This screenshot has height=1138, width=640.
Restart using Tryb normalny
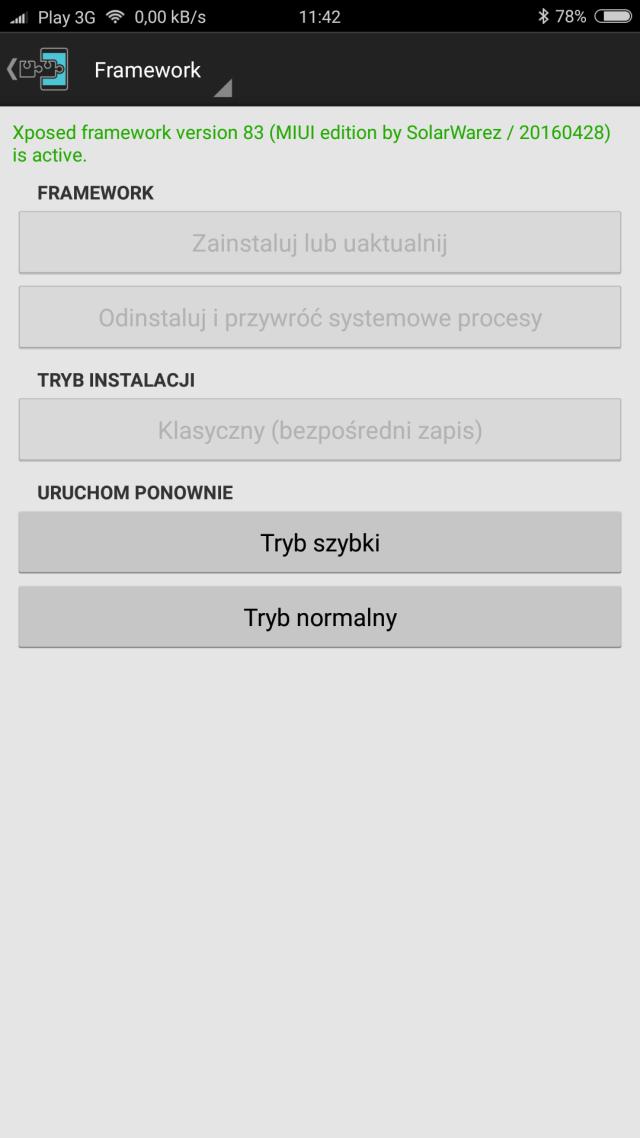click(320, 617)
